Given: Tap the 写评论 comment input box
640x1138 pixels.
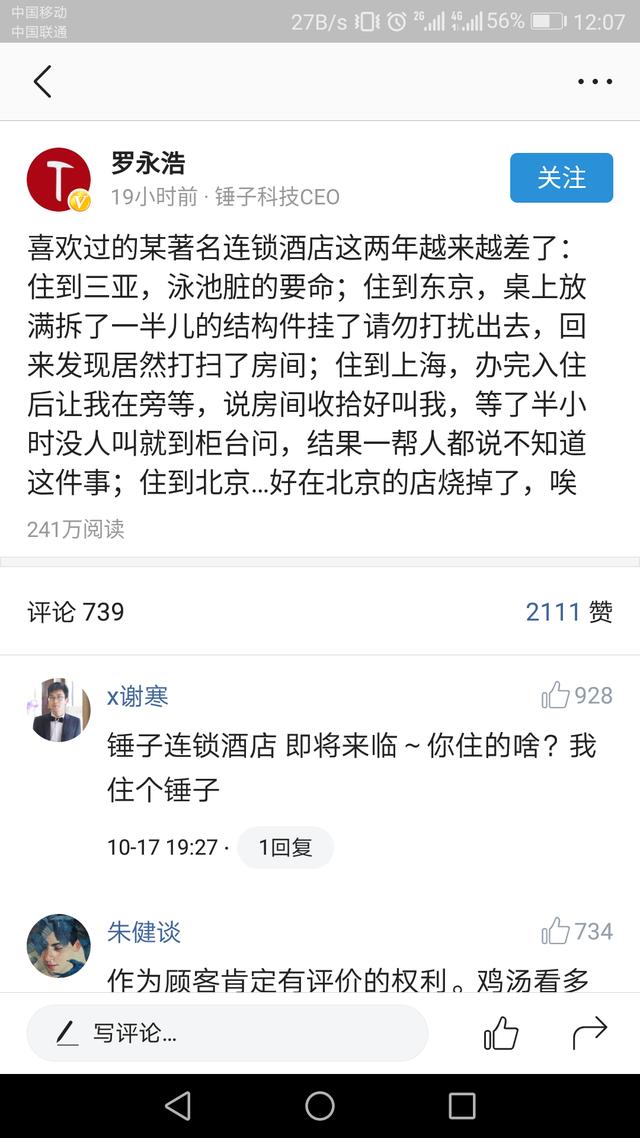Looking at the screenshot, I should pos(227,1033).
